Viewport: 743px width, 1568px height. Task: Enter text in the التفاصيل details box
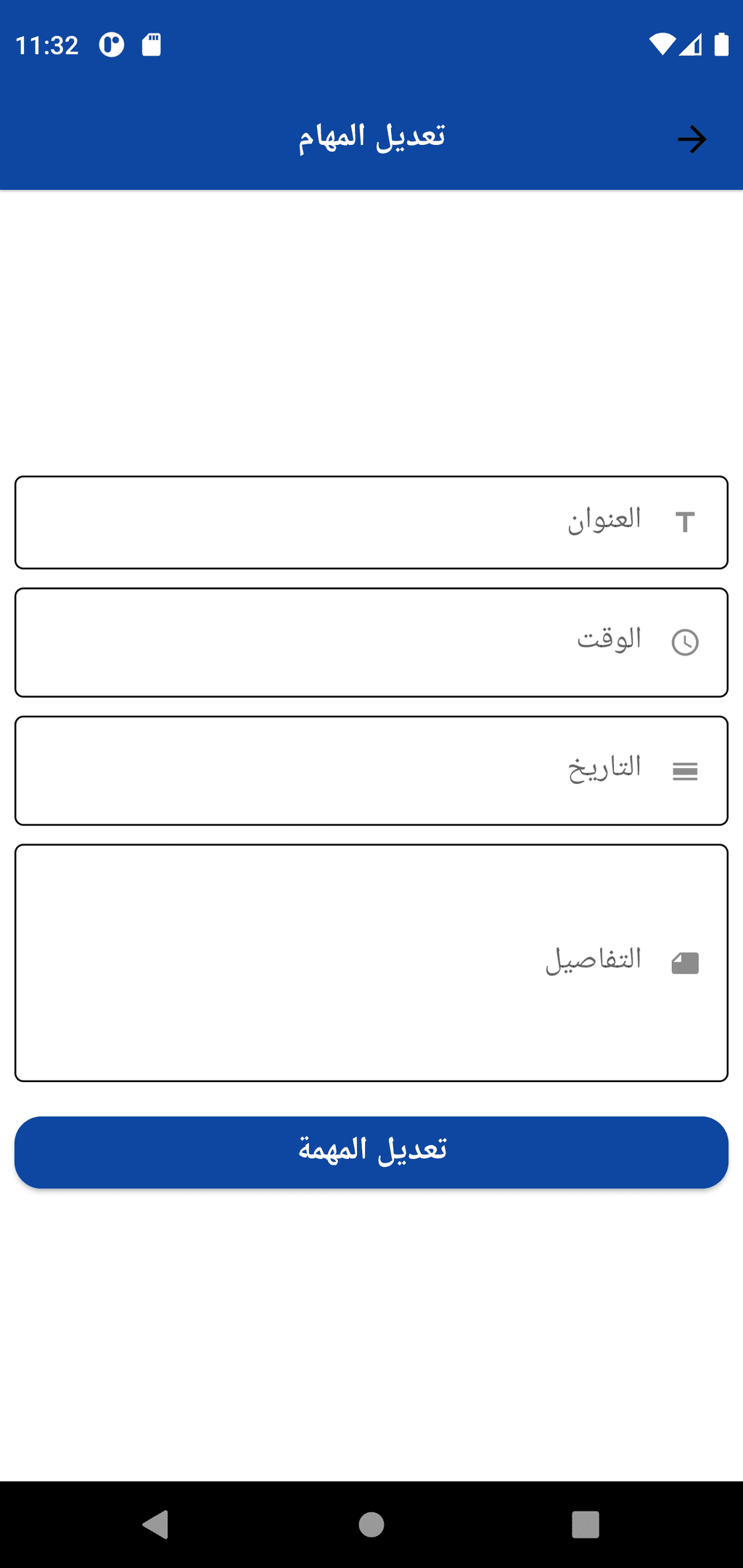click(x=371, y=962)
